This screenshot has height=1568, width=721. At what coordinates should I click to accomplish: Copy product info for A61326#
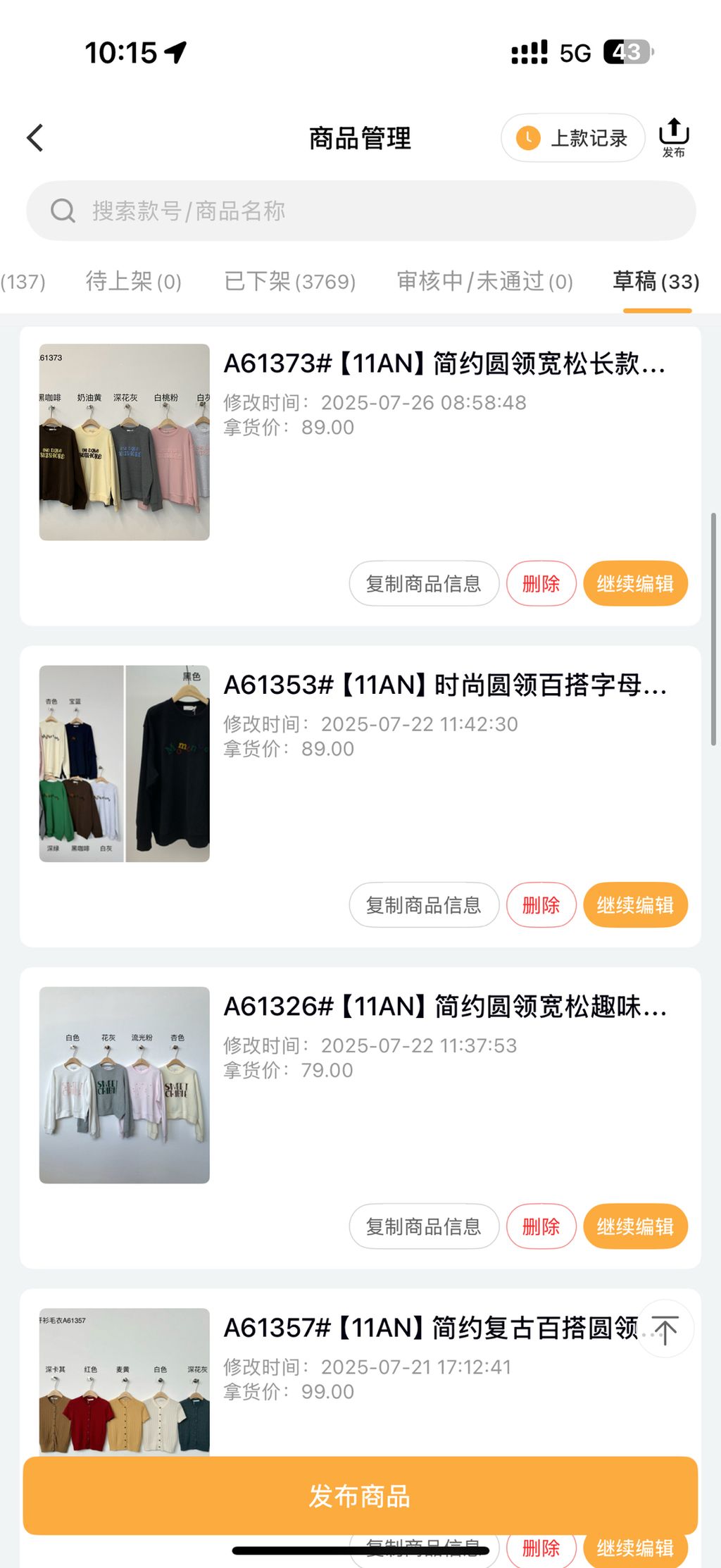point(424,1226)
